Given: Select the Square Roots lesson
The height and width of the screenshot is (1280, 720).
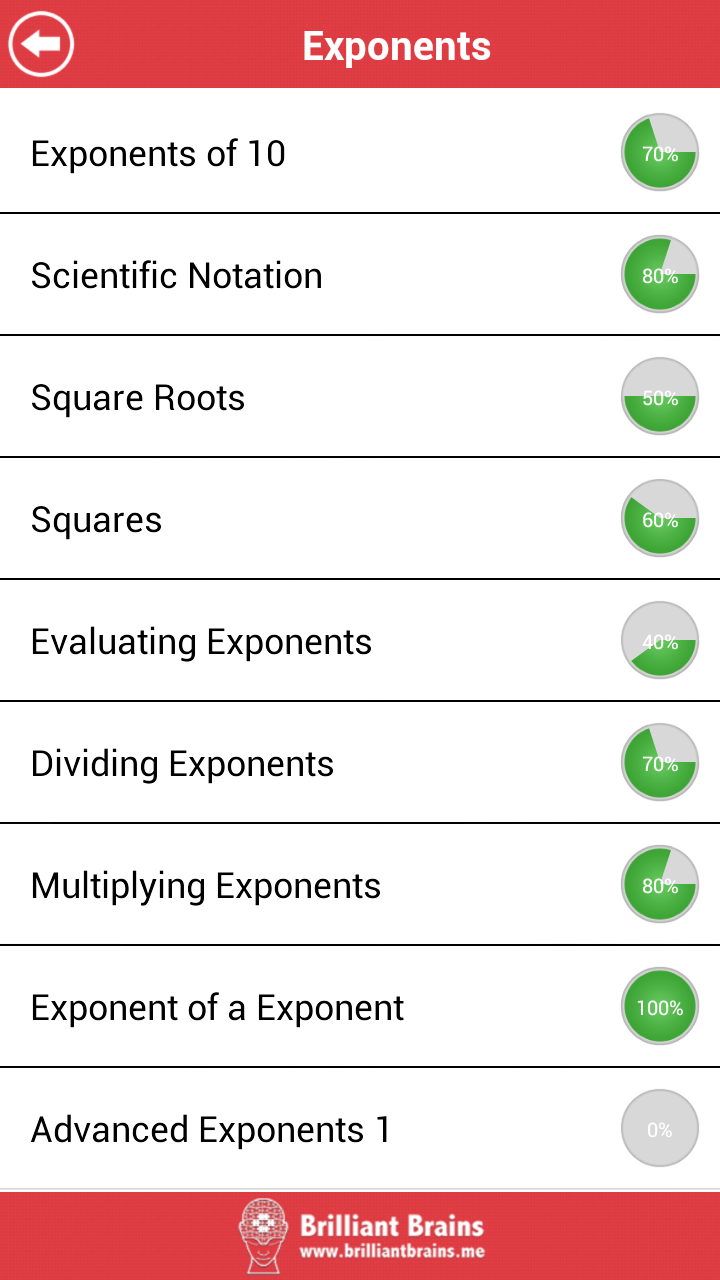Looking at the screenshot, I should click(x=300, y=396).
